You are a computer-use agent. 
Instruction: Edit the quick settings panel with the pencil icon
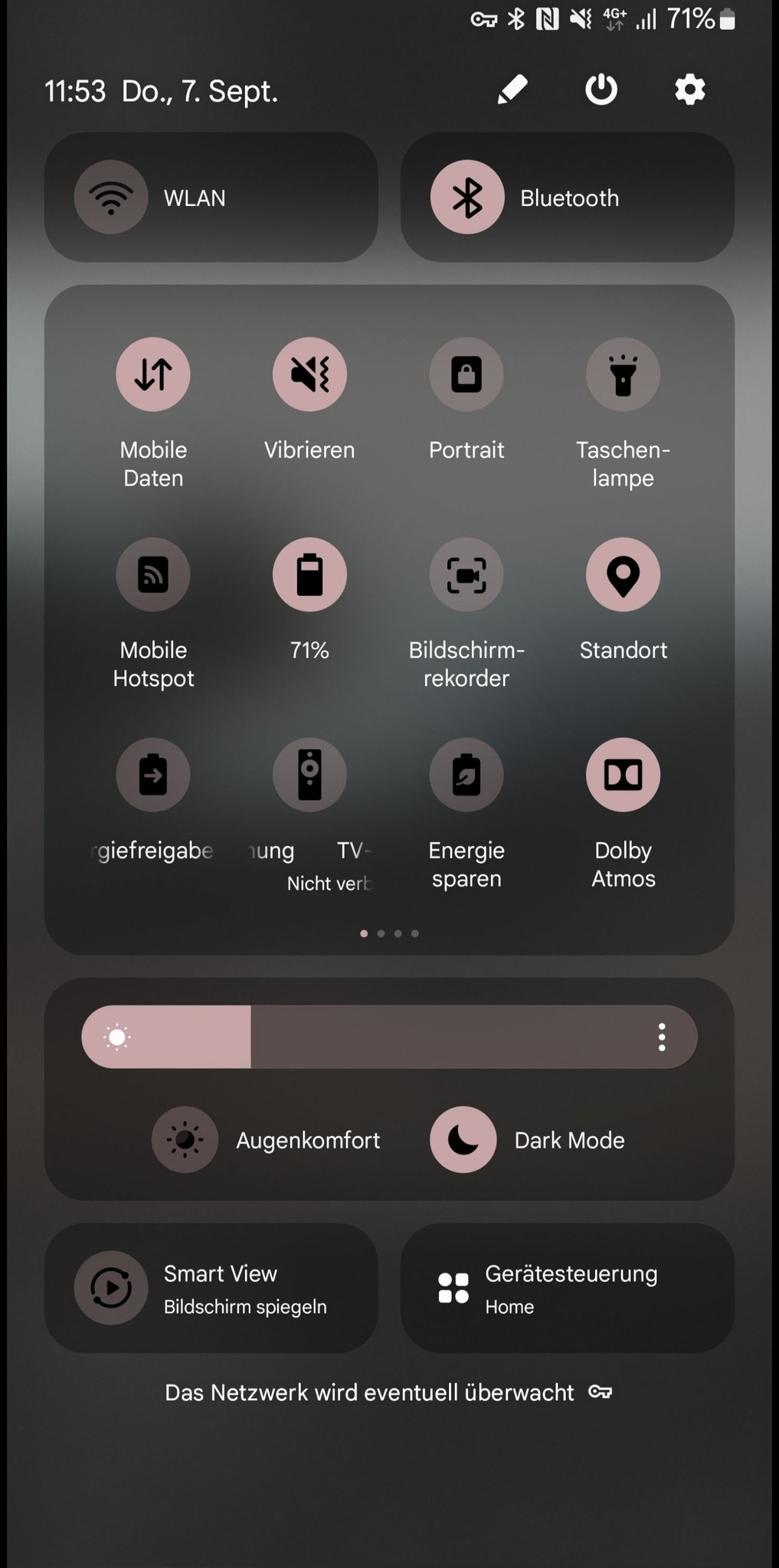[512, 90]
